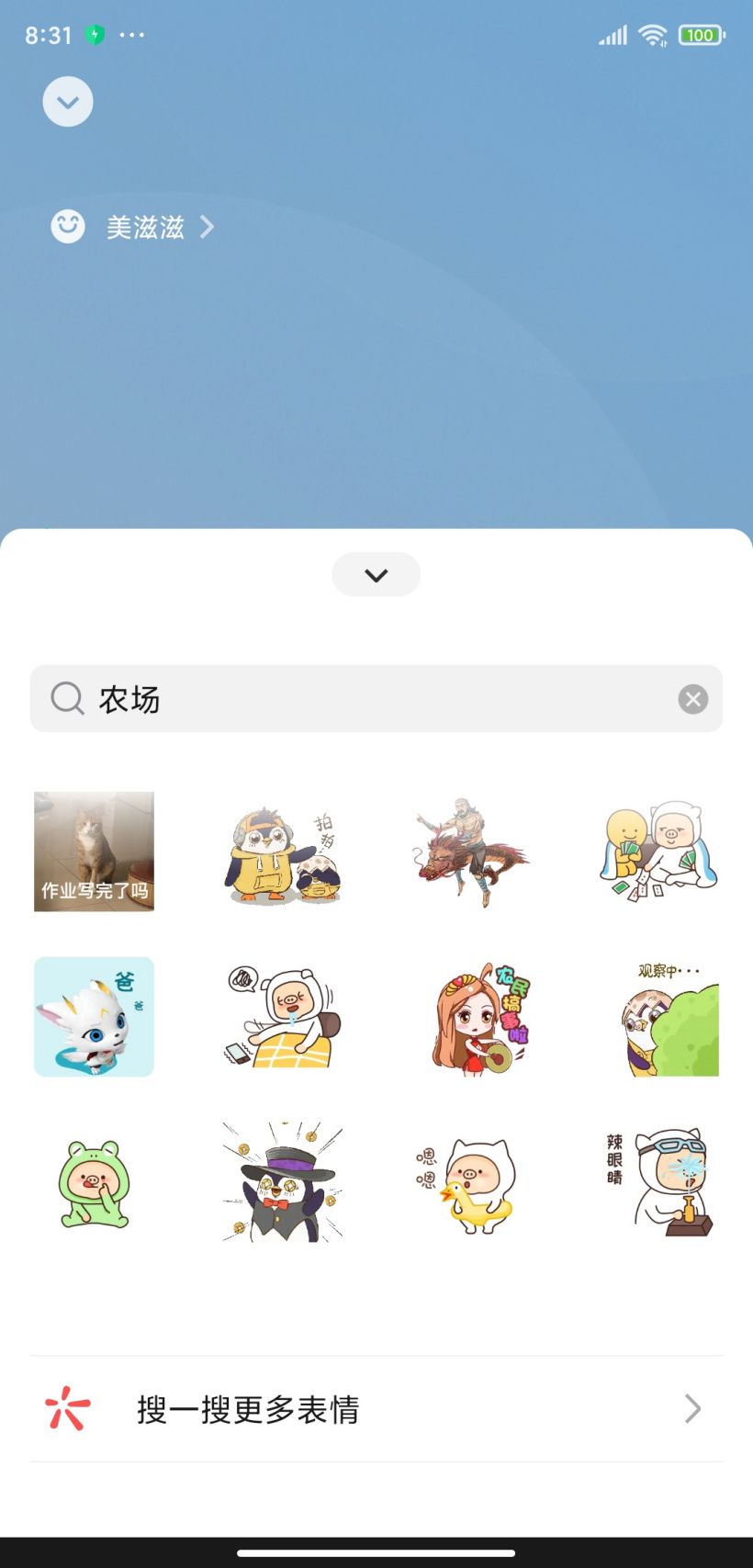Tap the smiley status emoji icon

point(67,226)
